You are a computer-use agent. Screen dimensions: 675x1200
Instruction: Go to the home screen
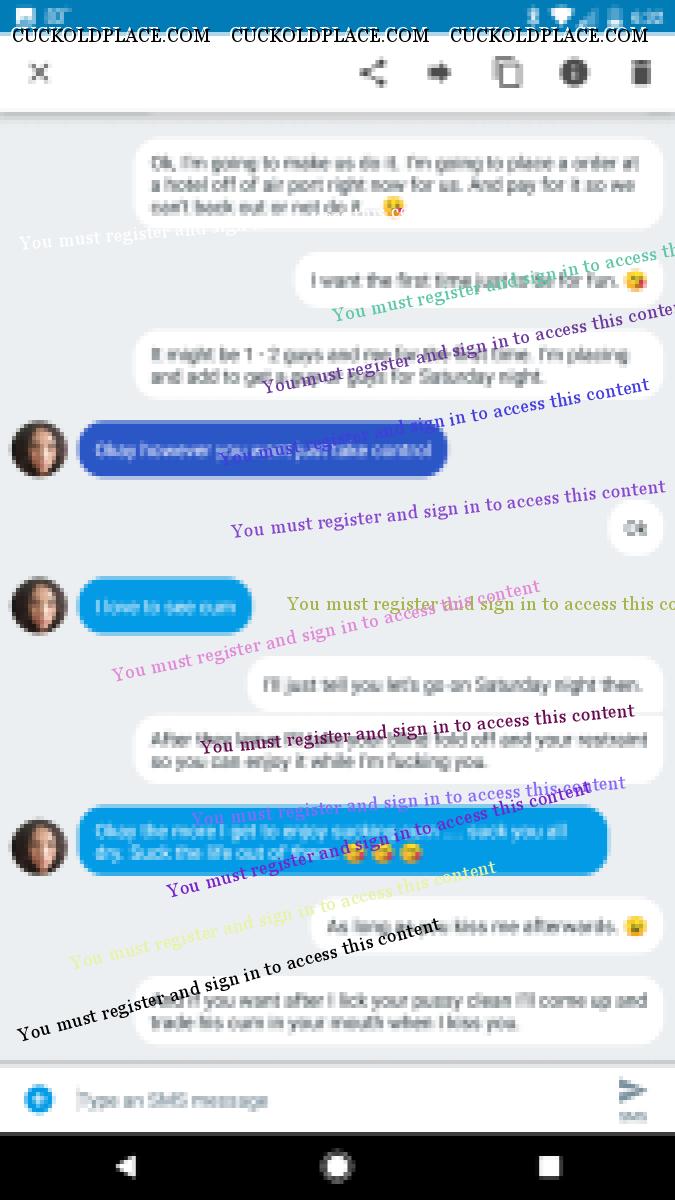(337, 1166)
